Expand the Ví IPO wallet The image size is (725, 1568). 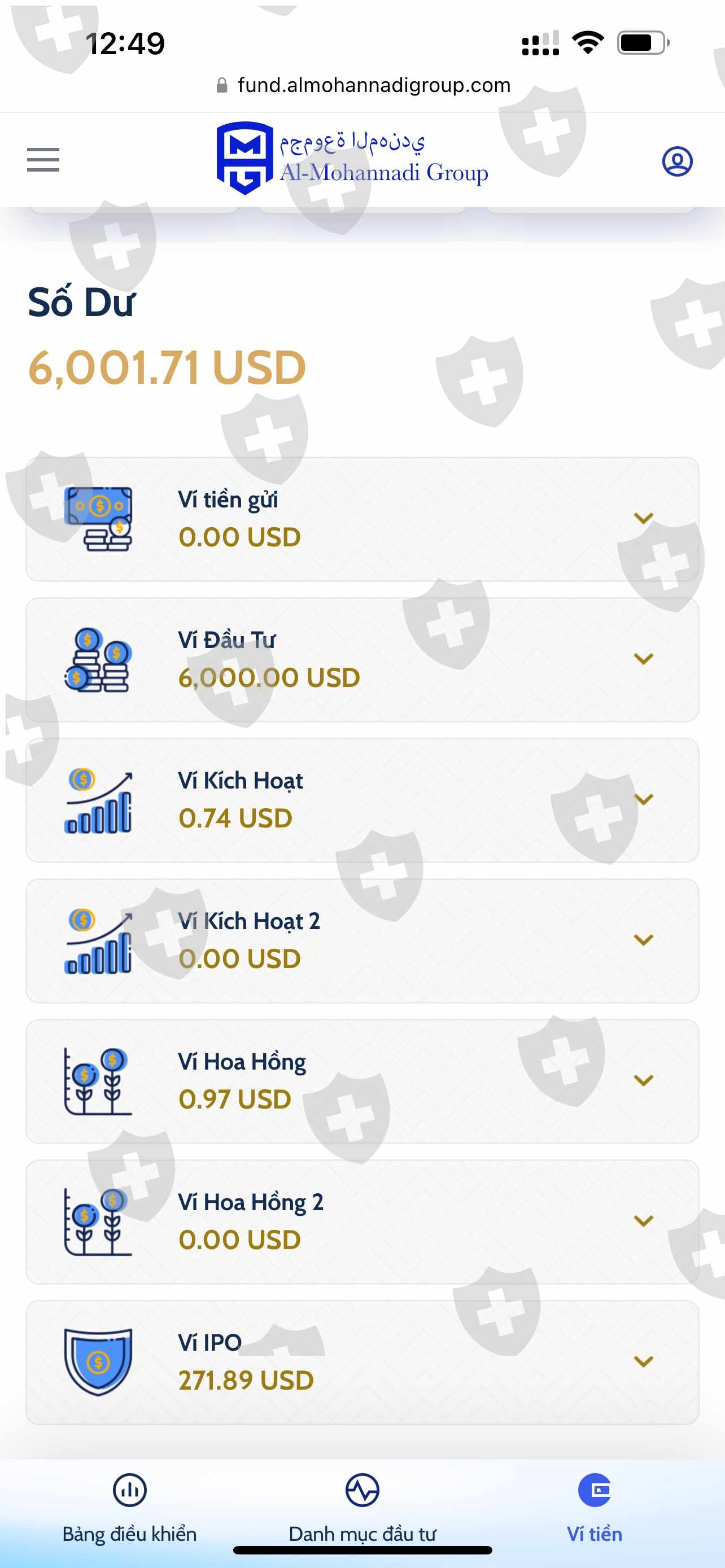(x=643, y=1361)
